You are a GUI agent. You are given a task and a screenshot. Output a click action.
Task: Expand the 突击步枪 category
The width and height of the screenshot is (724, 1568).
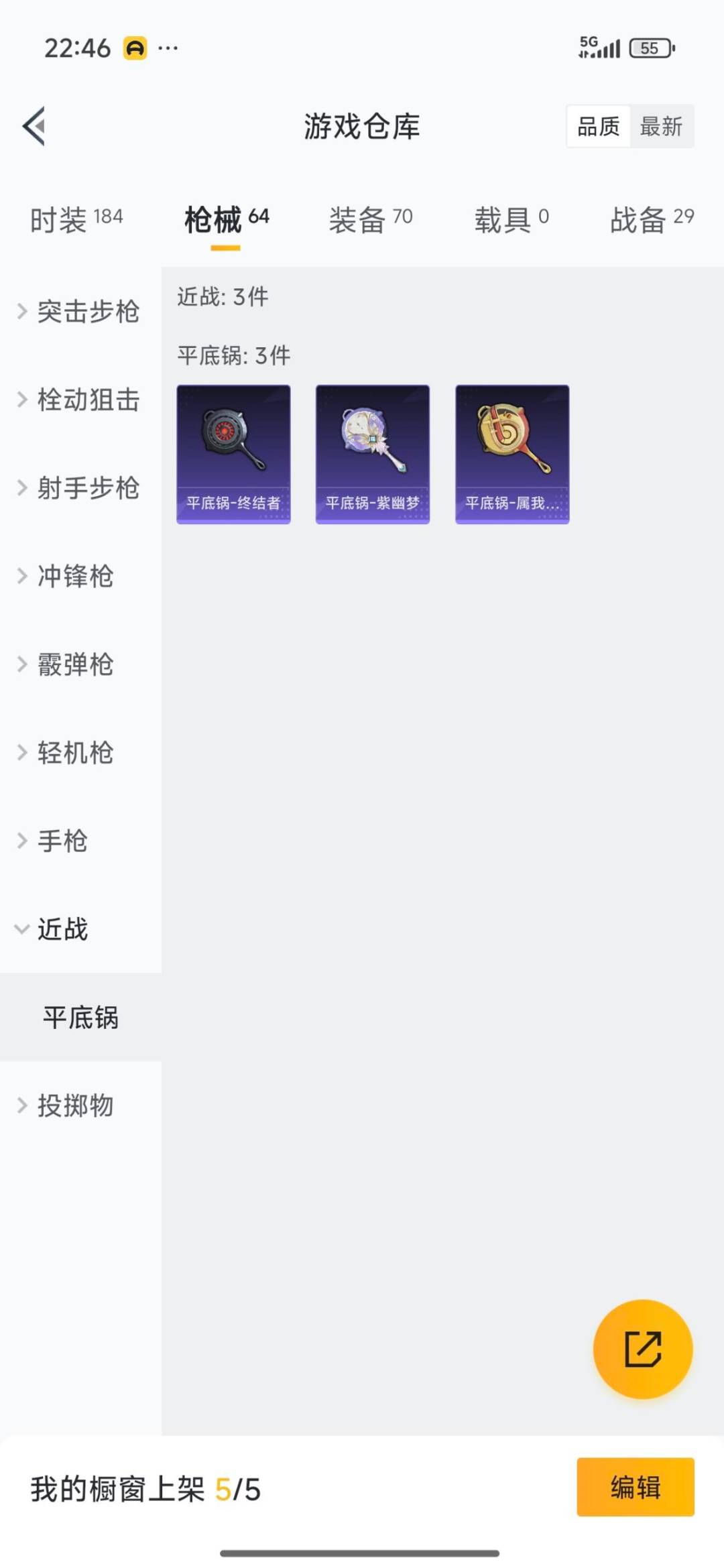pos(80,311)
